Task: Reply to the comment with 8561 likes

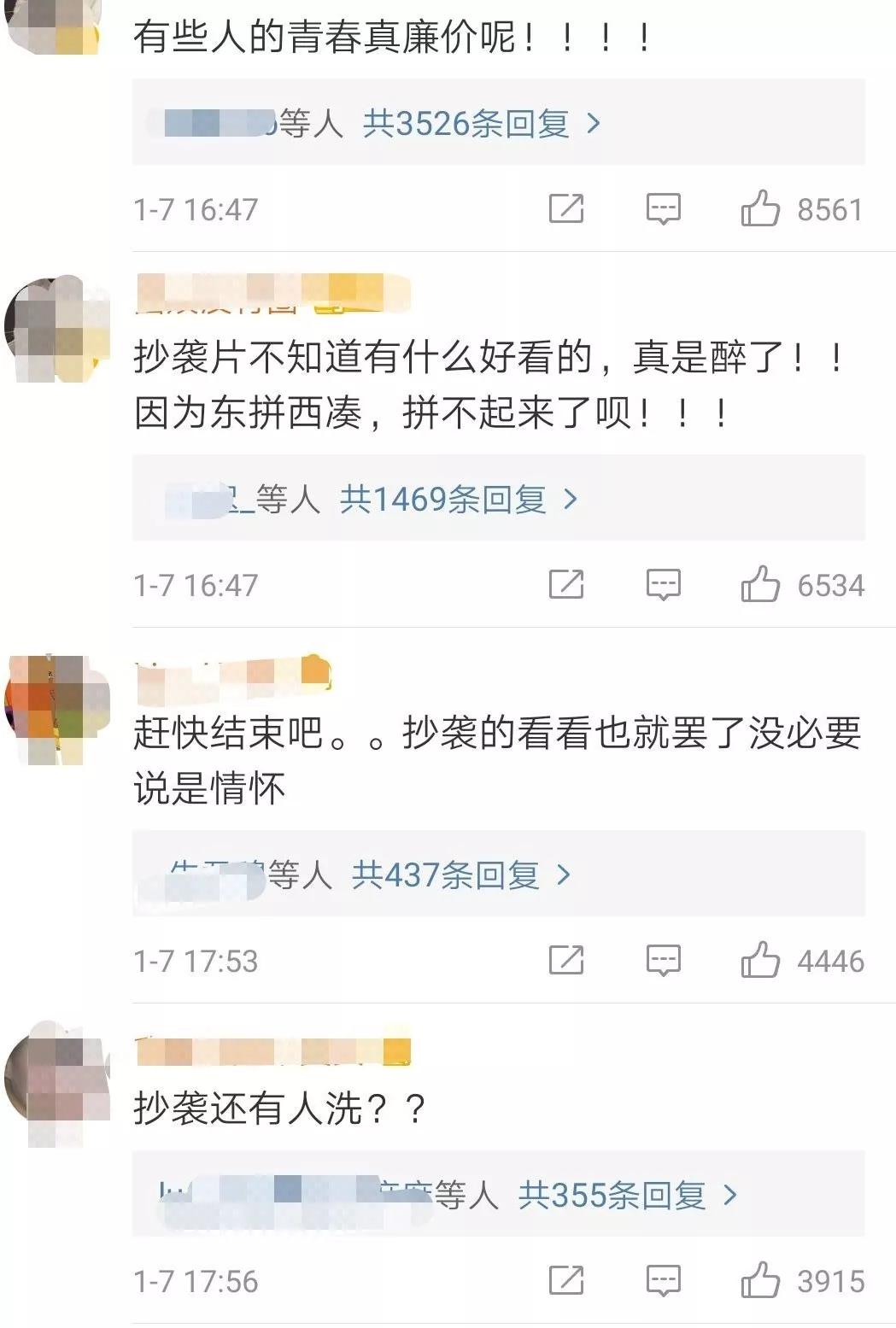Action: tap(664, 209)
